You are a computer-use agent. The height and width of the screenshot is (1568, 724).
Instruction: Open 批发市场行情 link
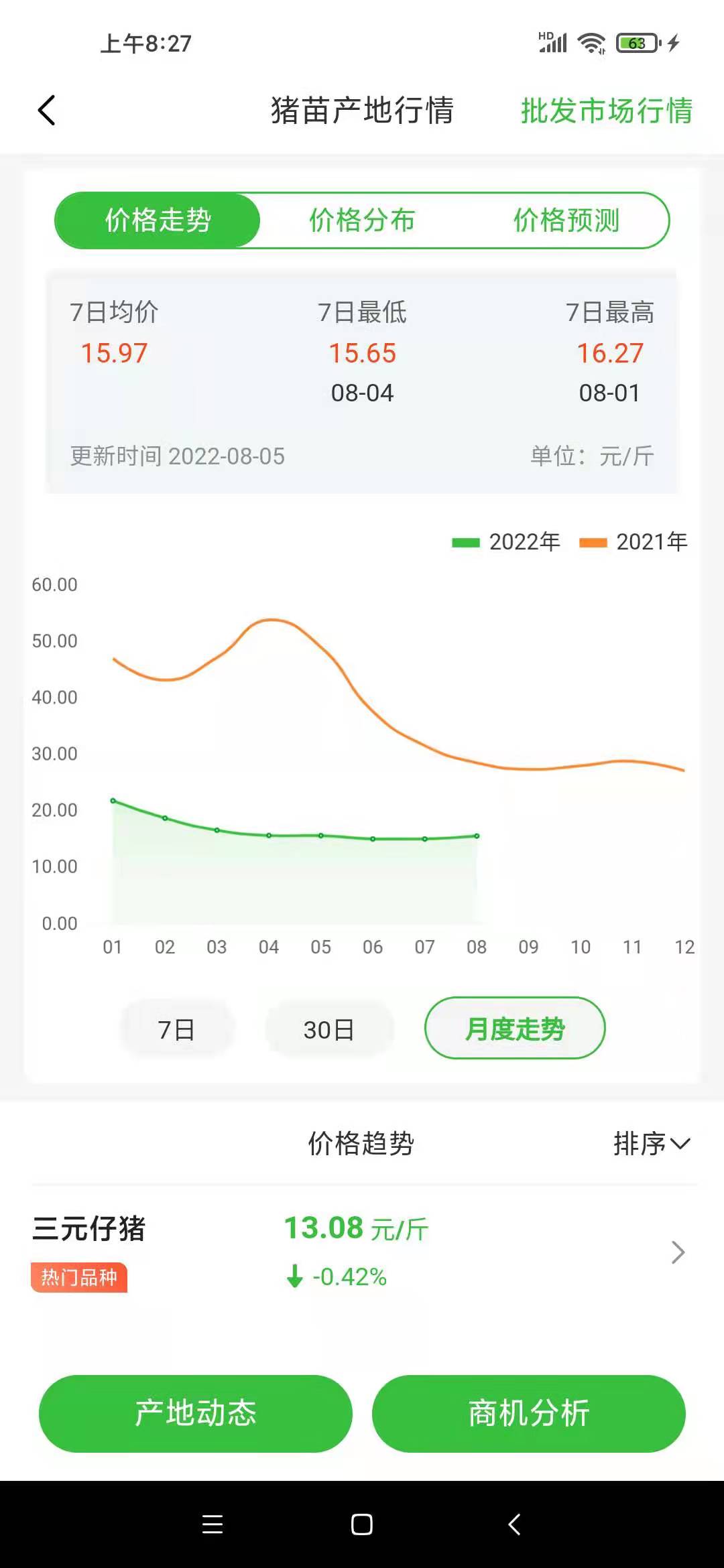click(606, 111)
